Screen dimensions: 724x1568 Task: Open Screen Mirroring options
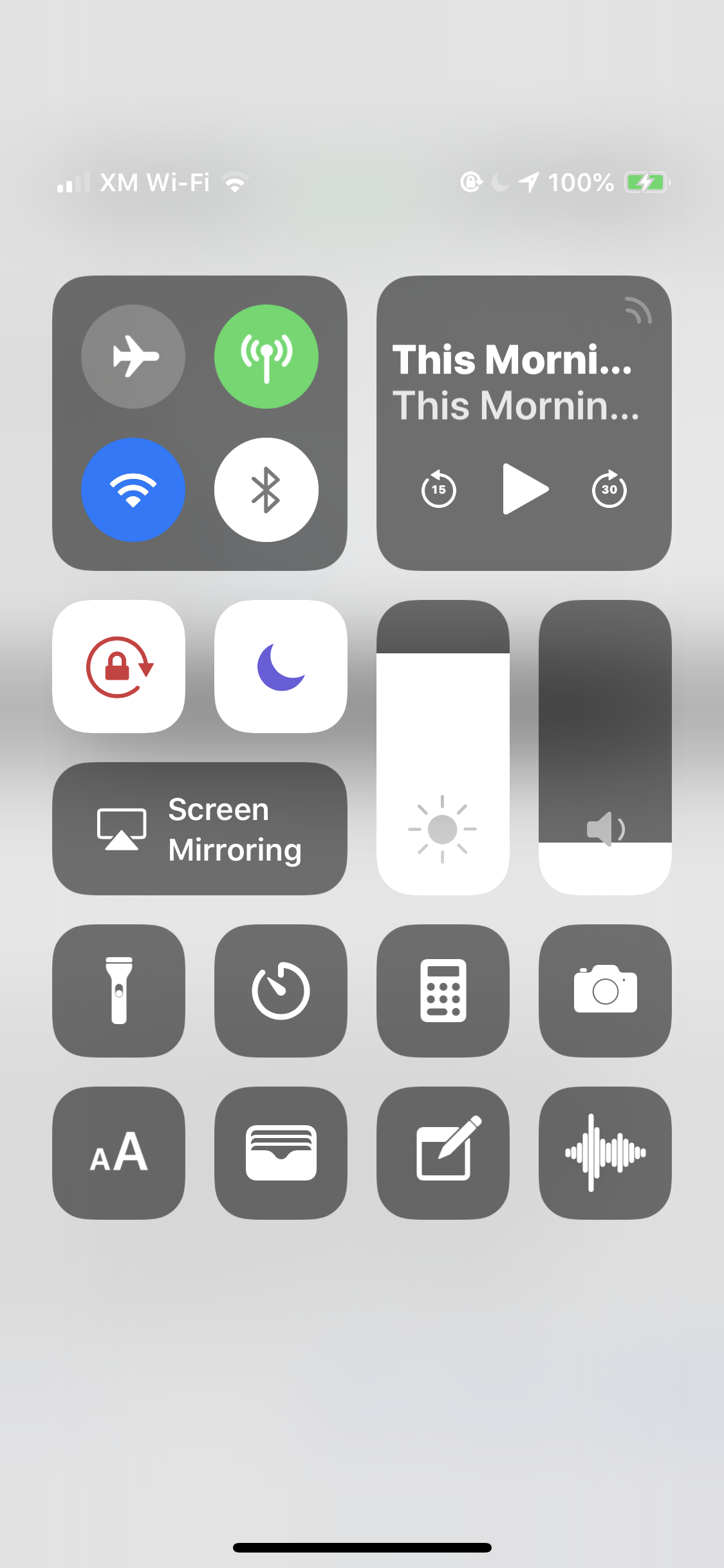click(200, 828)
